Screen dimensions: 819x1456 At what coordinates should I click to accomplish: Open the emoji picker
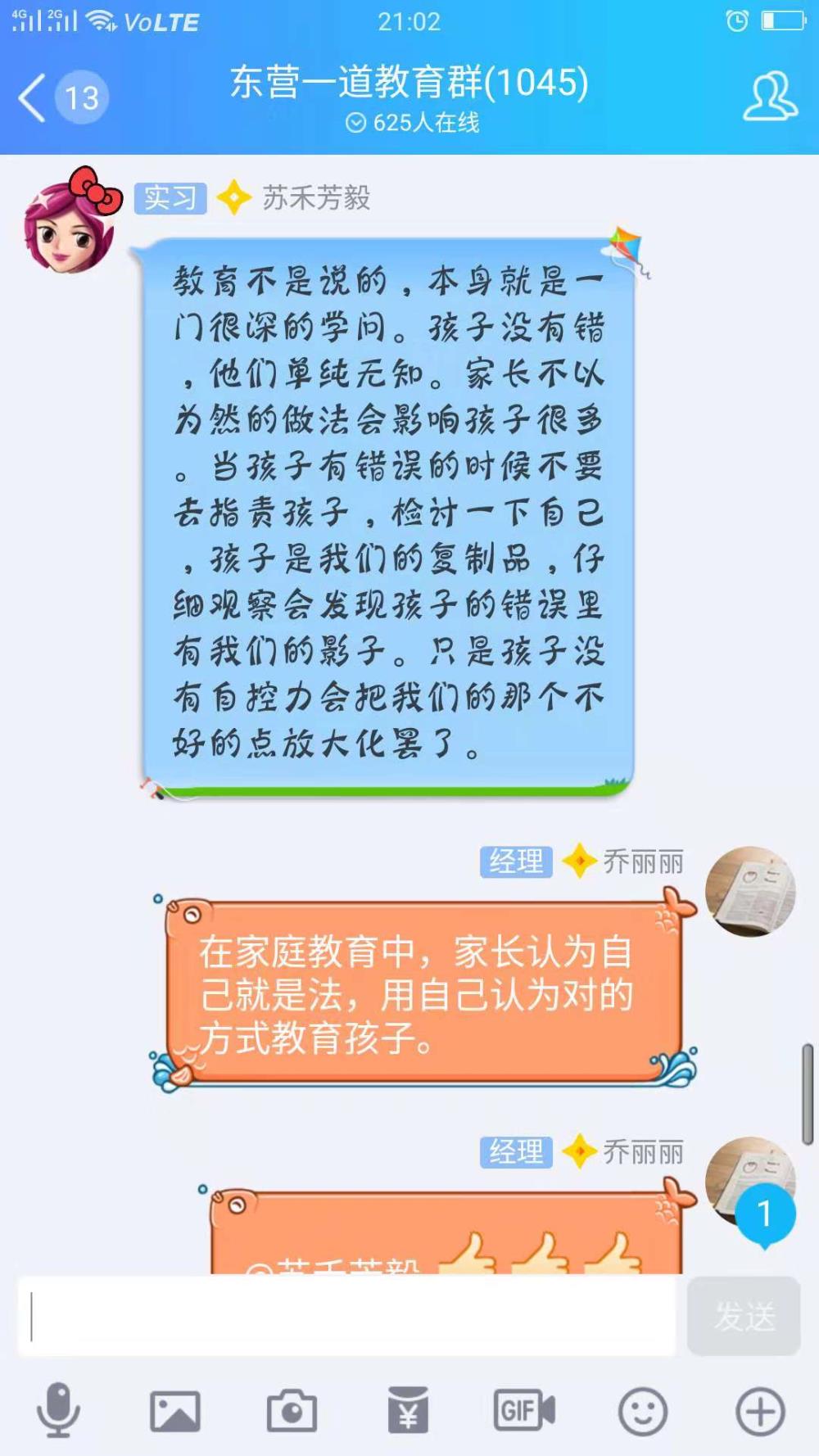click(x=643, y=1411)
